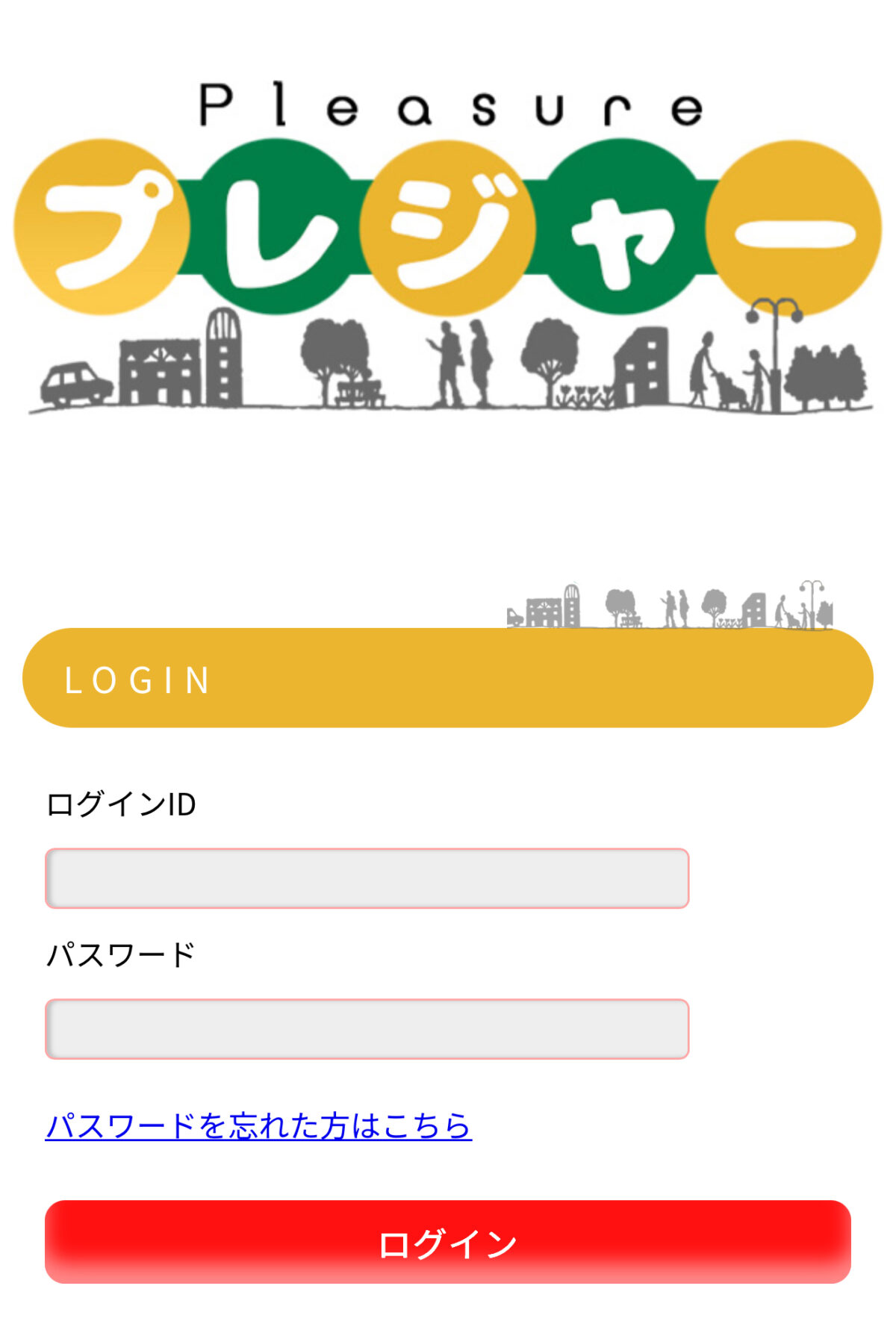
Task: Focus the ログインID input field
Action: 367,878
